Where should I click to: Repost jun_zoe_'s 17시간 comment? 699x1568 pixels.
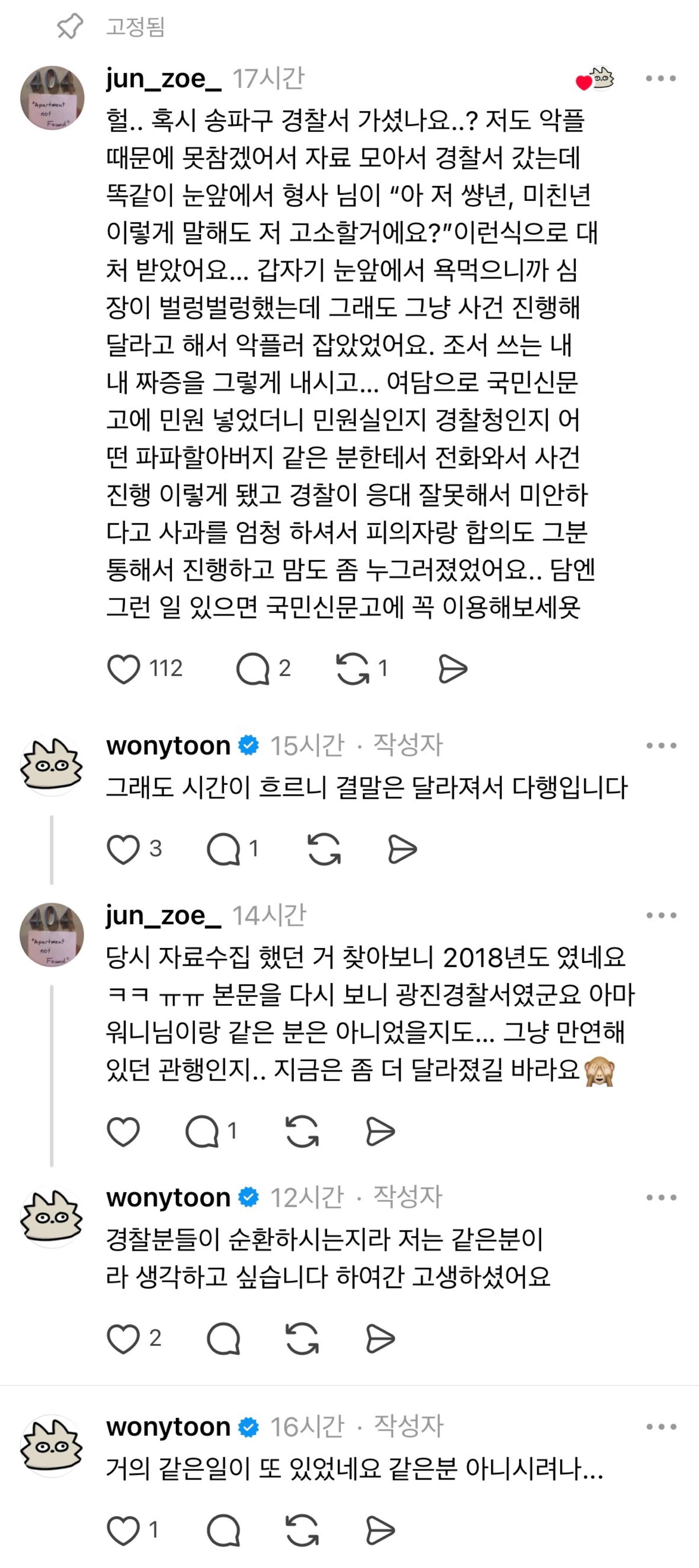(352, 668)
